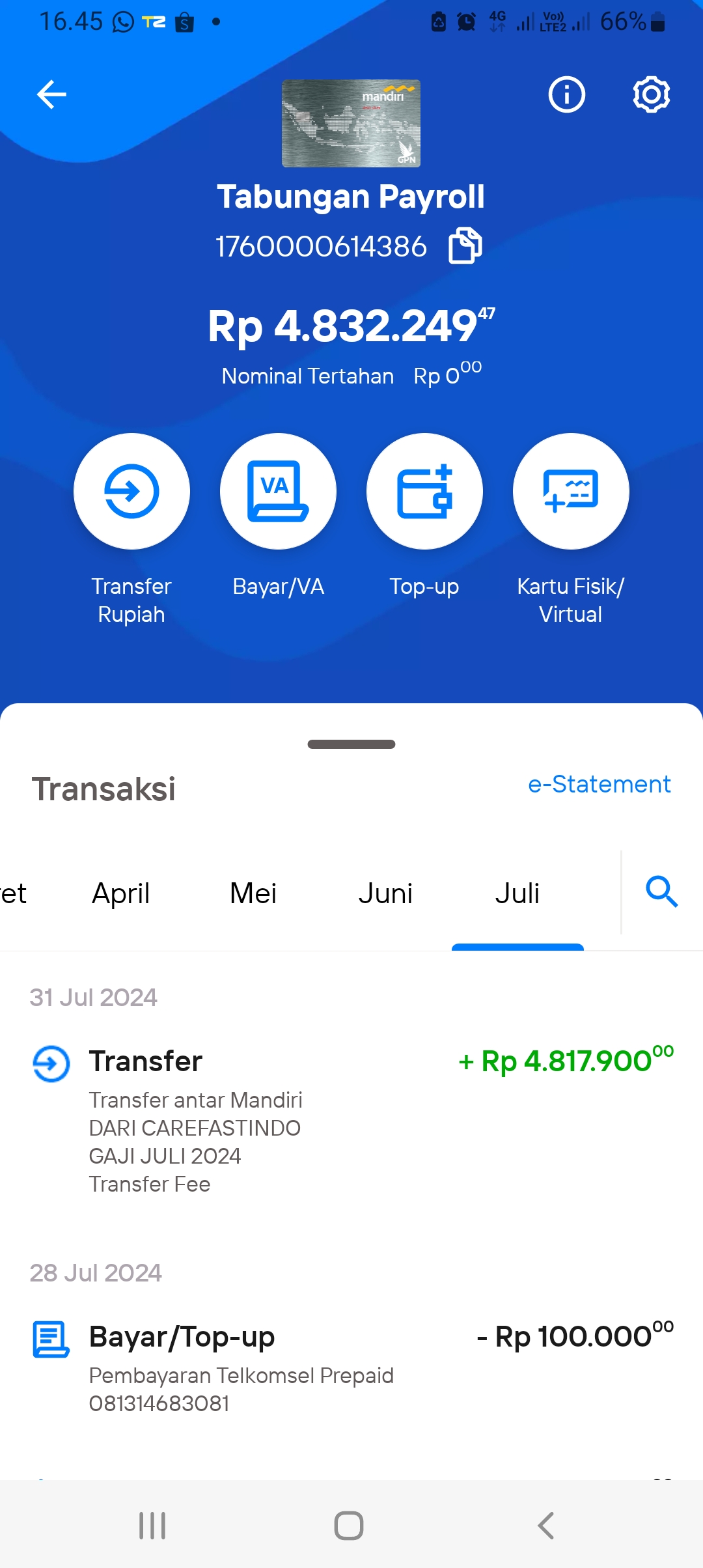The image size is (703, 1568).
Task: Tap Transfer Rupiah button
Action: [x=131, y=491]
